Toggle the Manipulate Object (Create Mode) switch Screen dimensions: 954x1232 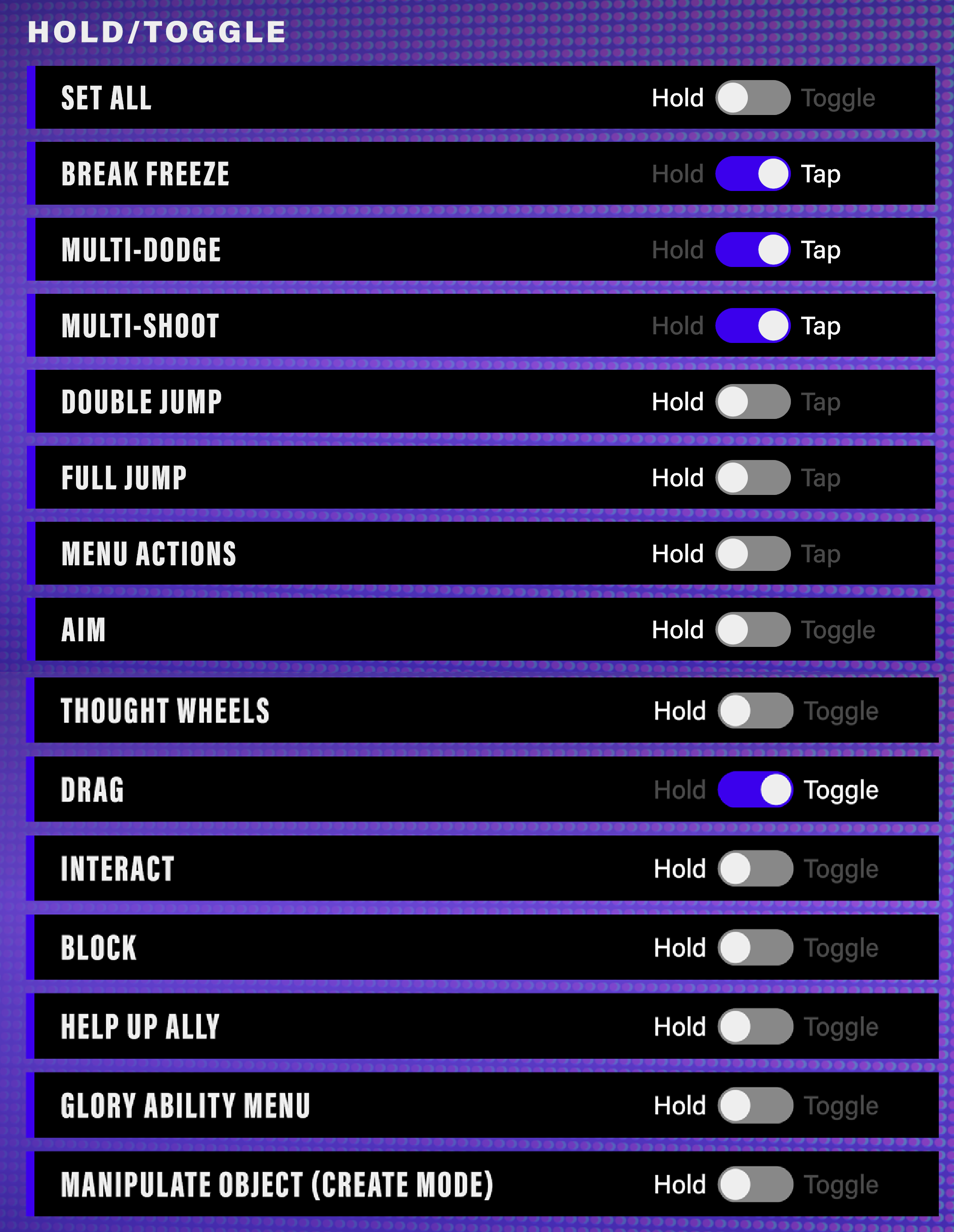pyautogui.click(x=755, y=1184)
